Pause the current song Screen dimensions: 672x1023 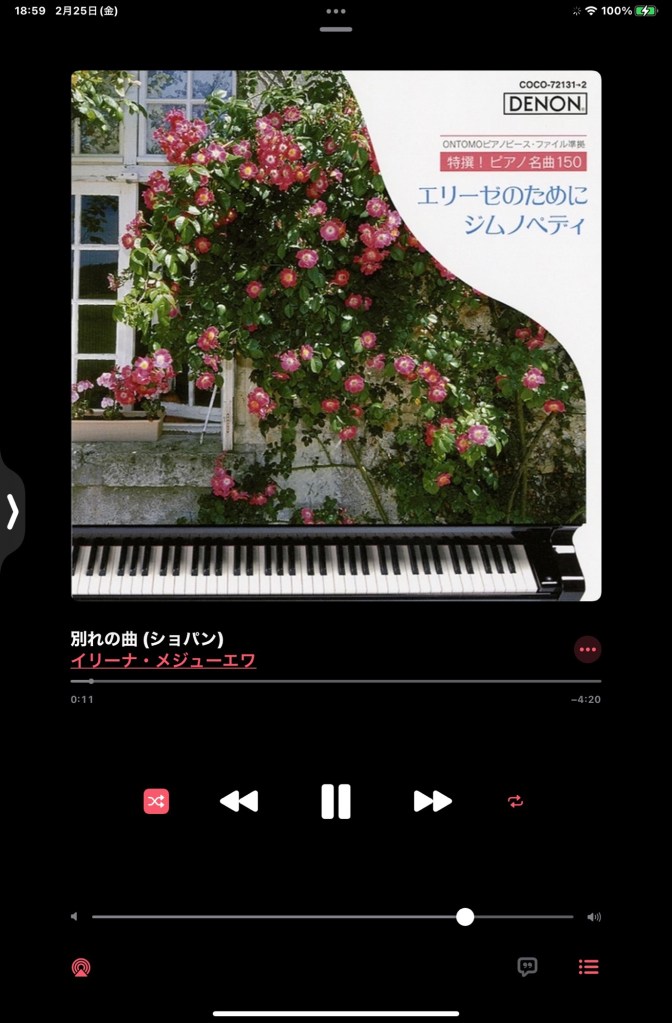[336, 801]
